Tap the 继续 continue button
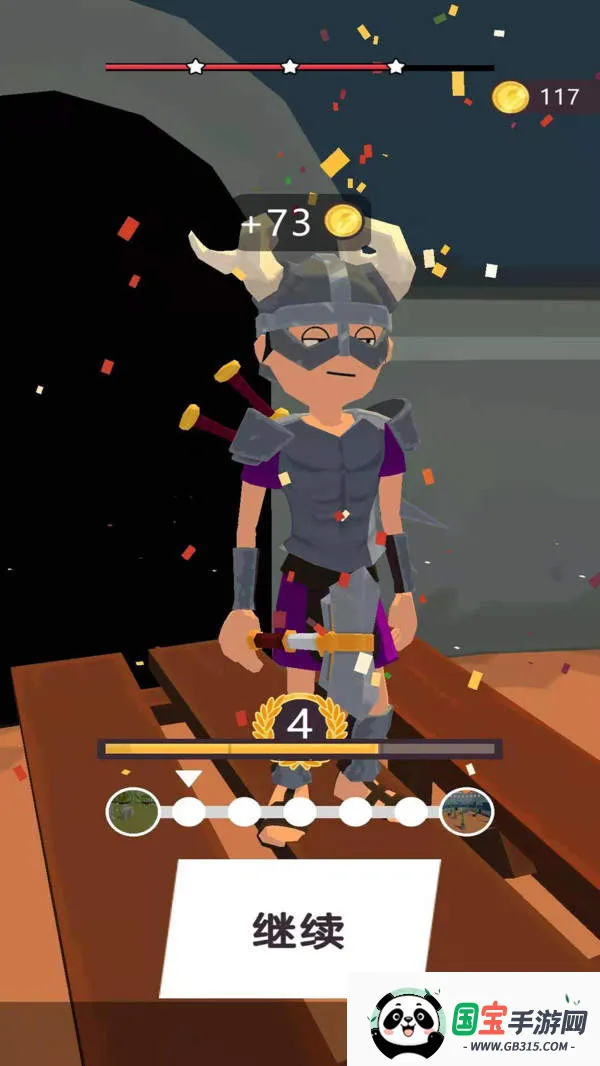Image resolution: width=600 pixels, height=1066 pixels. pyautogui.click(x=299, y=927)
